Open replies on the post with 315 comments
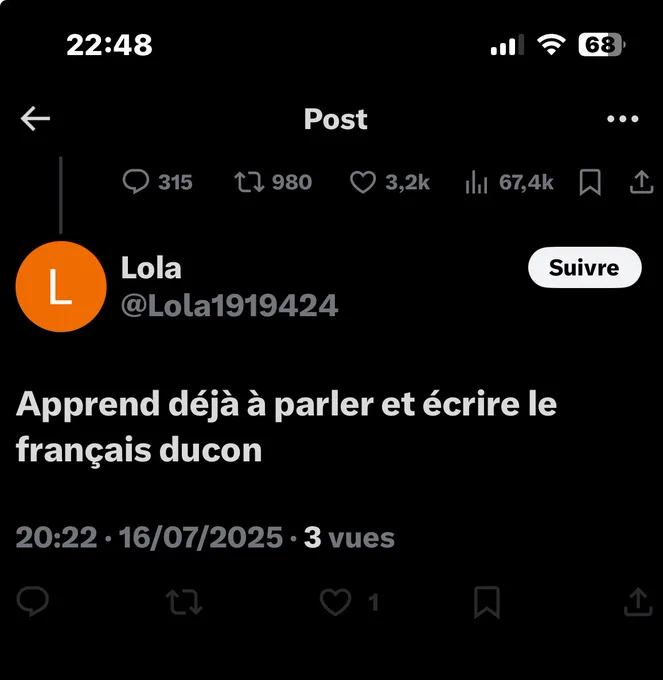This screenshot has width=663, height=680. point(135,182)
